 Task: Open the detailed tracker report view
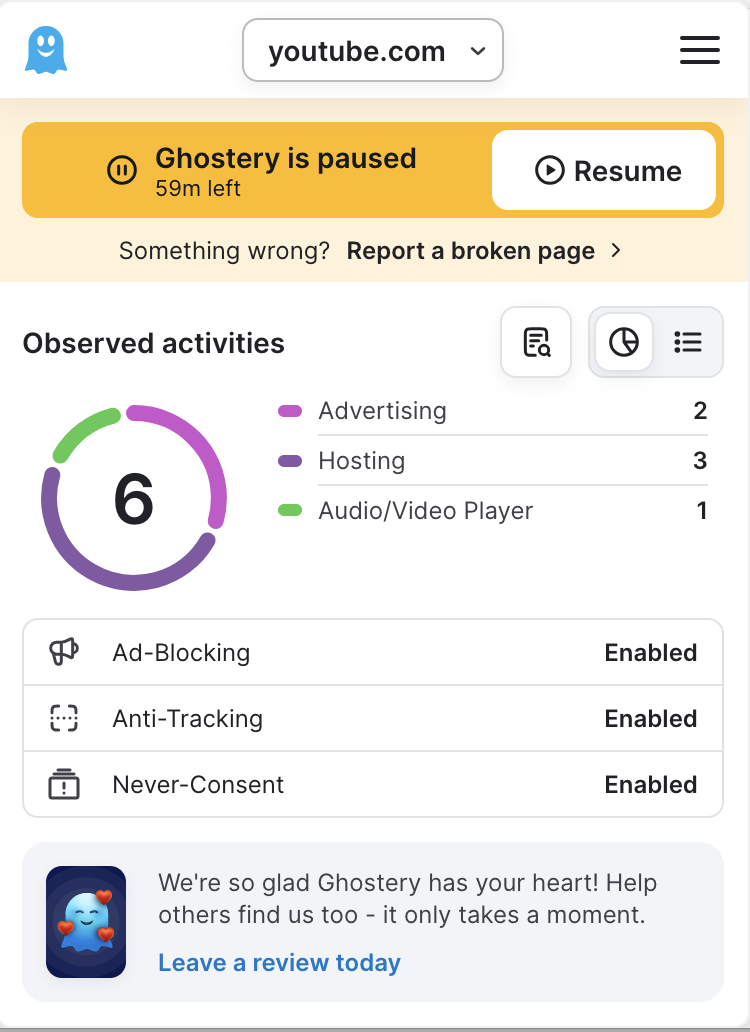pos(536,342)
